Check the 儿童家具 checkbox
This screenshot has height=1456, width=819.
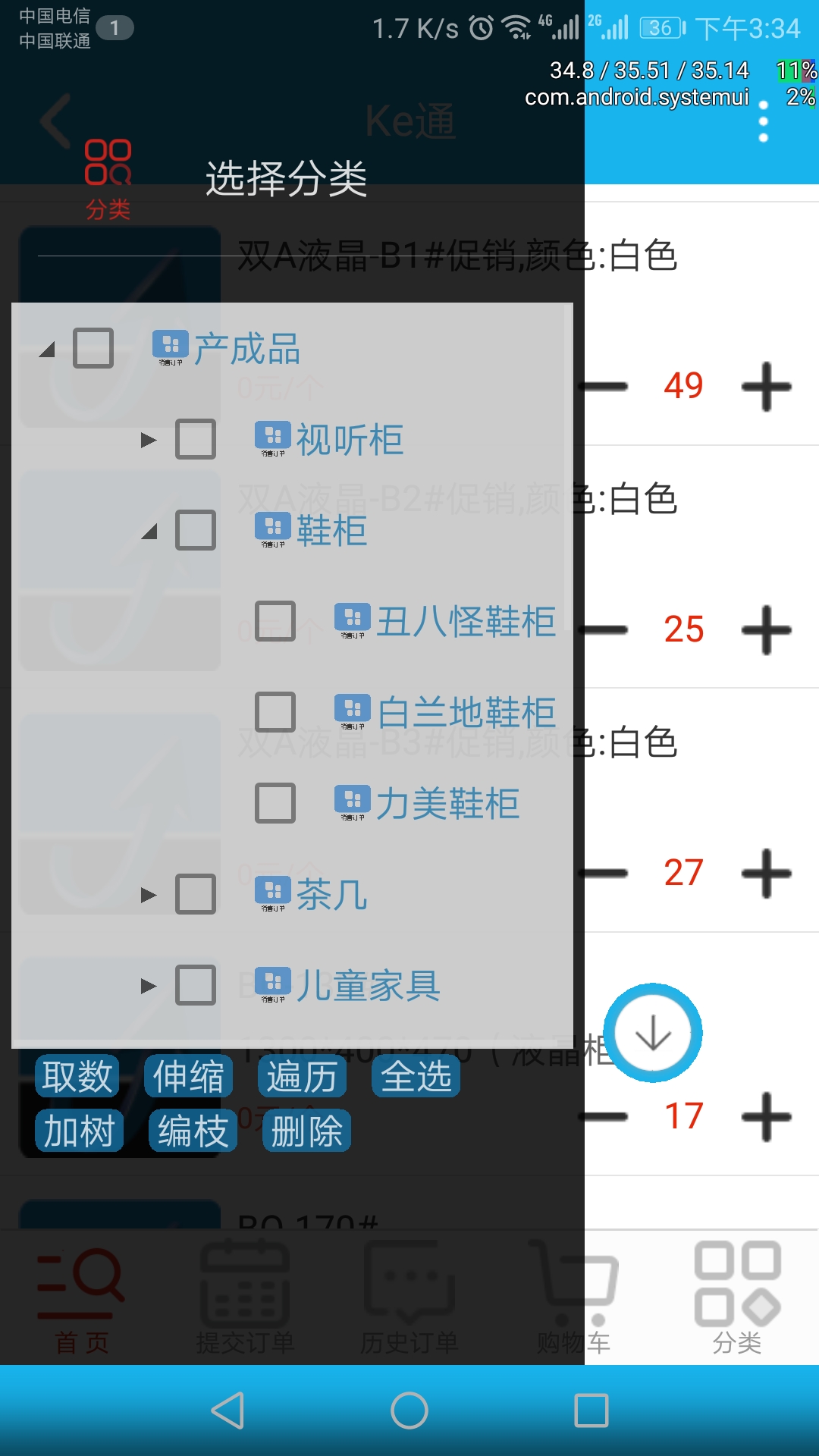tap(196, 985)
